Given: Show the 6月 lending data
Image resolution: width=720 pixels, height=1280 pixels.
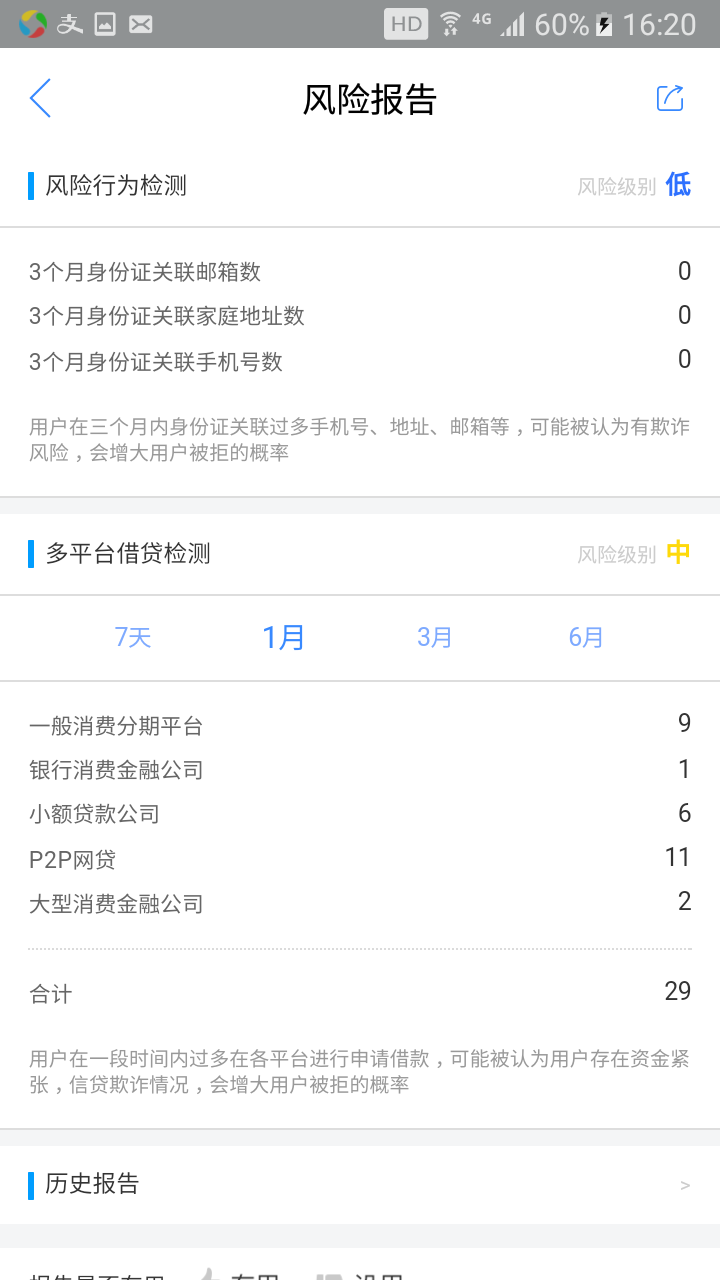Looking at the screenshot, I should [x=586, y=637].
